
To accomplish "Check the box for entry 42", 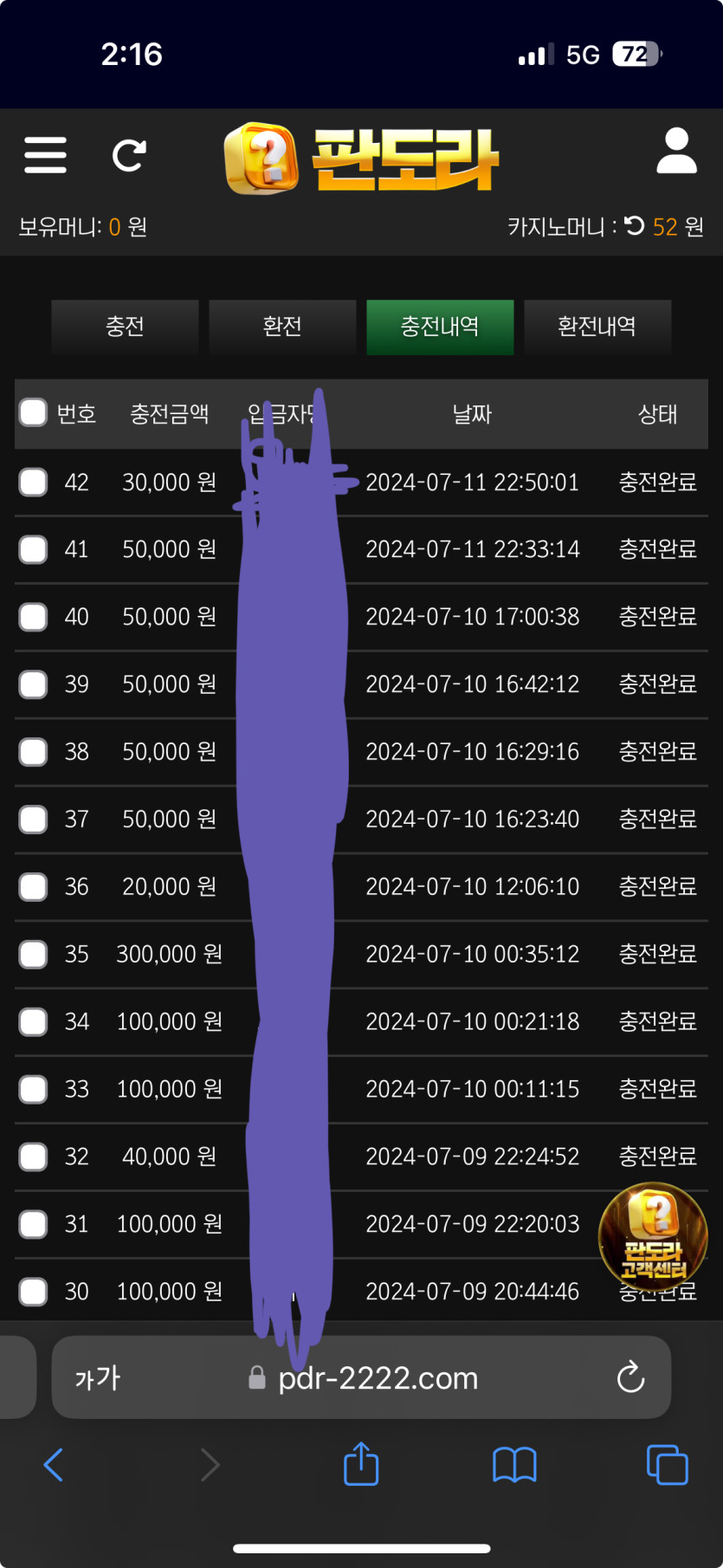I will [33, 482].
